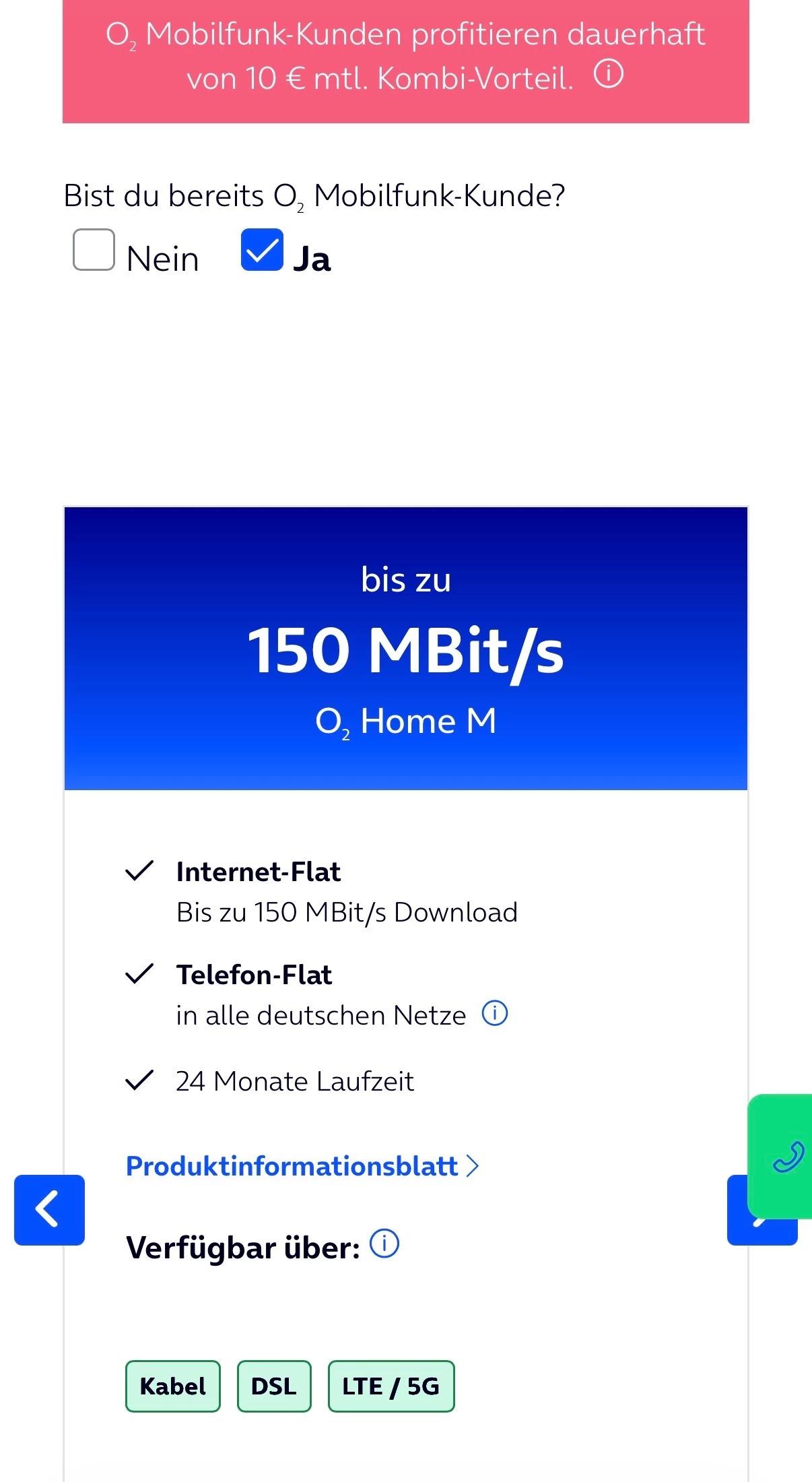This screenshot has height=1482, width=812.
Task: Open info icon next to Verfügbar über
Action: (384, 1244)
